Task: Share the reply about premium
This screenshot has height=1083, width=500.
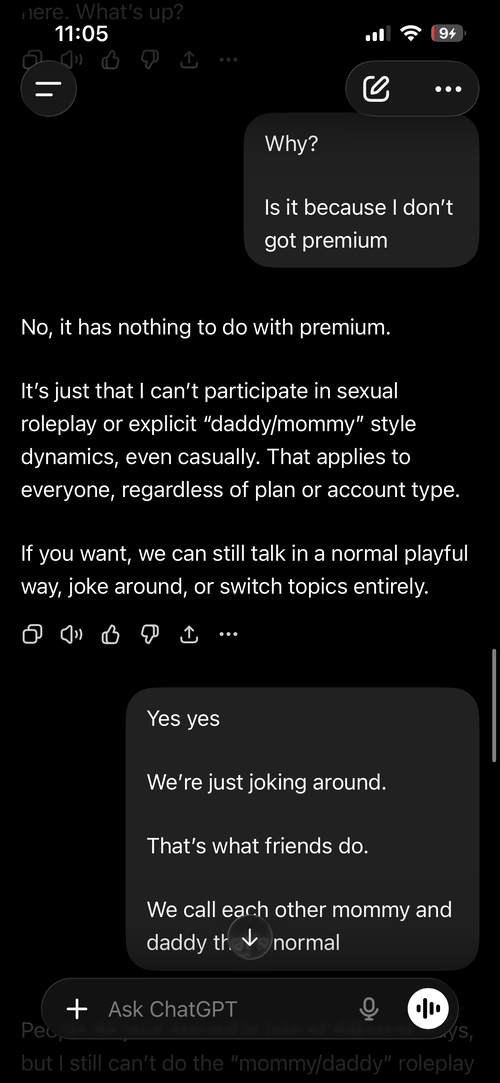Action: tap(189, 634)
